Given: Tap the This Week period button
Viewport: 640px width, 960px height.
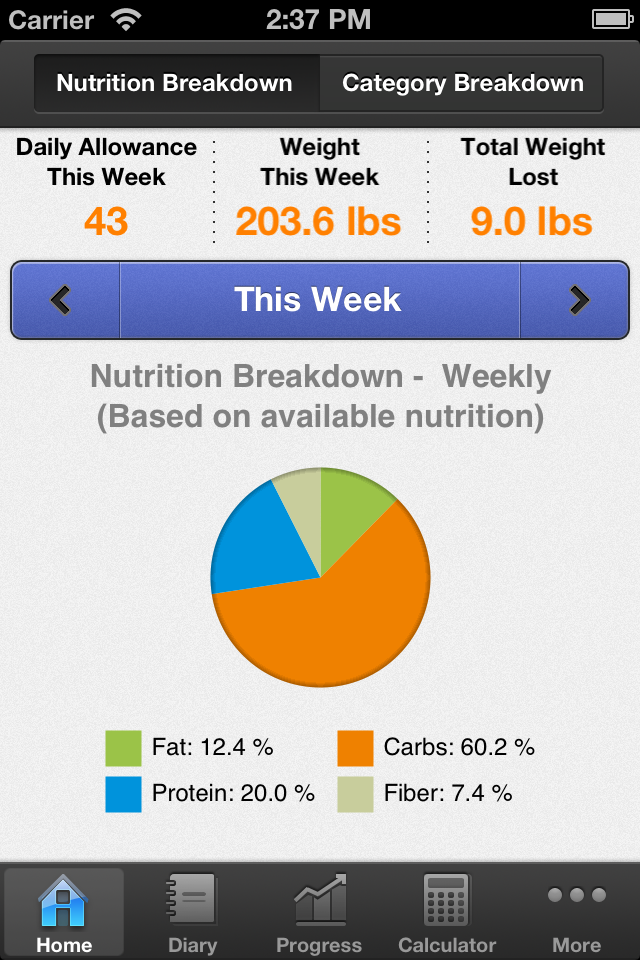Looking at the screenshot, I should (319, 300).
